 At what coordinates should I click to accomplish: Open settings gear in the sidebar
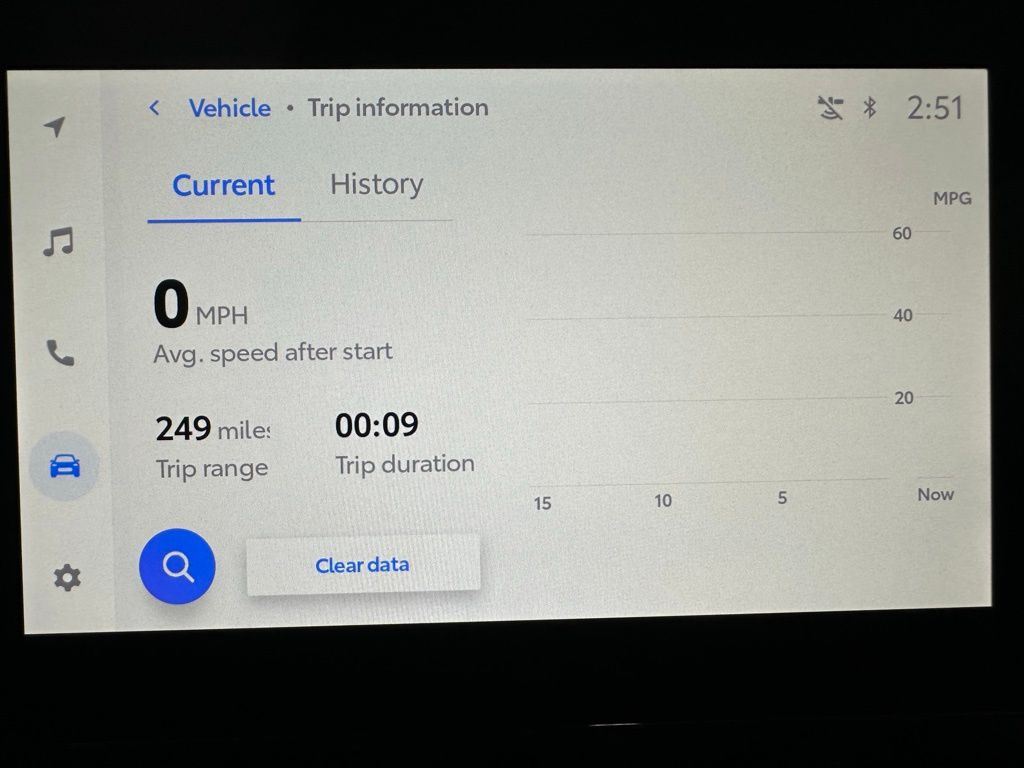[66, 577]
